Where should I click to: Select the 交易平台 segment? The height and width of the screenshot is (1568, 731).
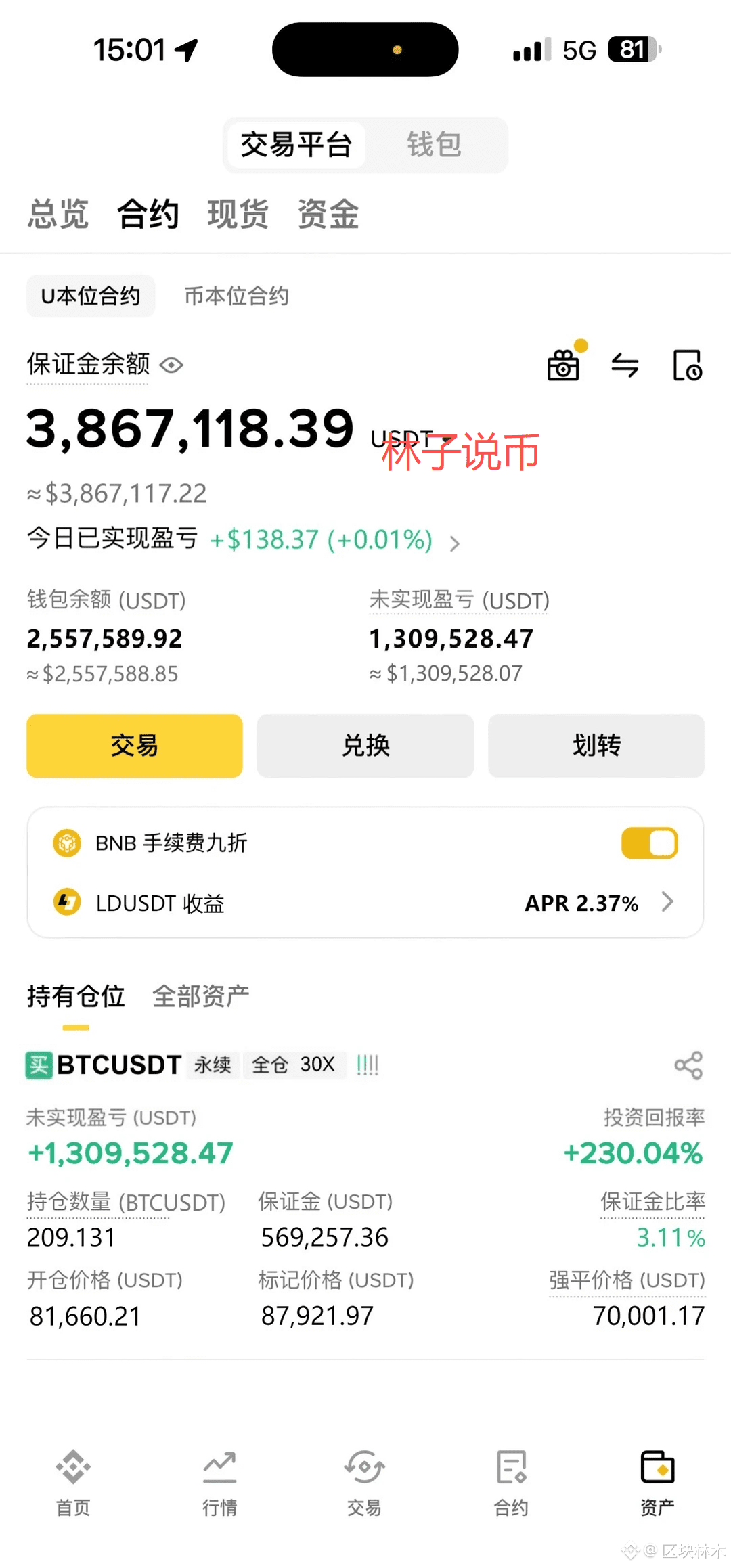pyautogui.click(x=296, y=145)
